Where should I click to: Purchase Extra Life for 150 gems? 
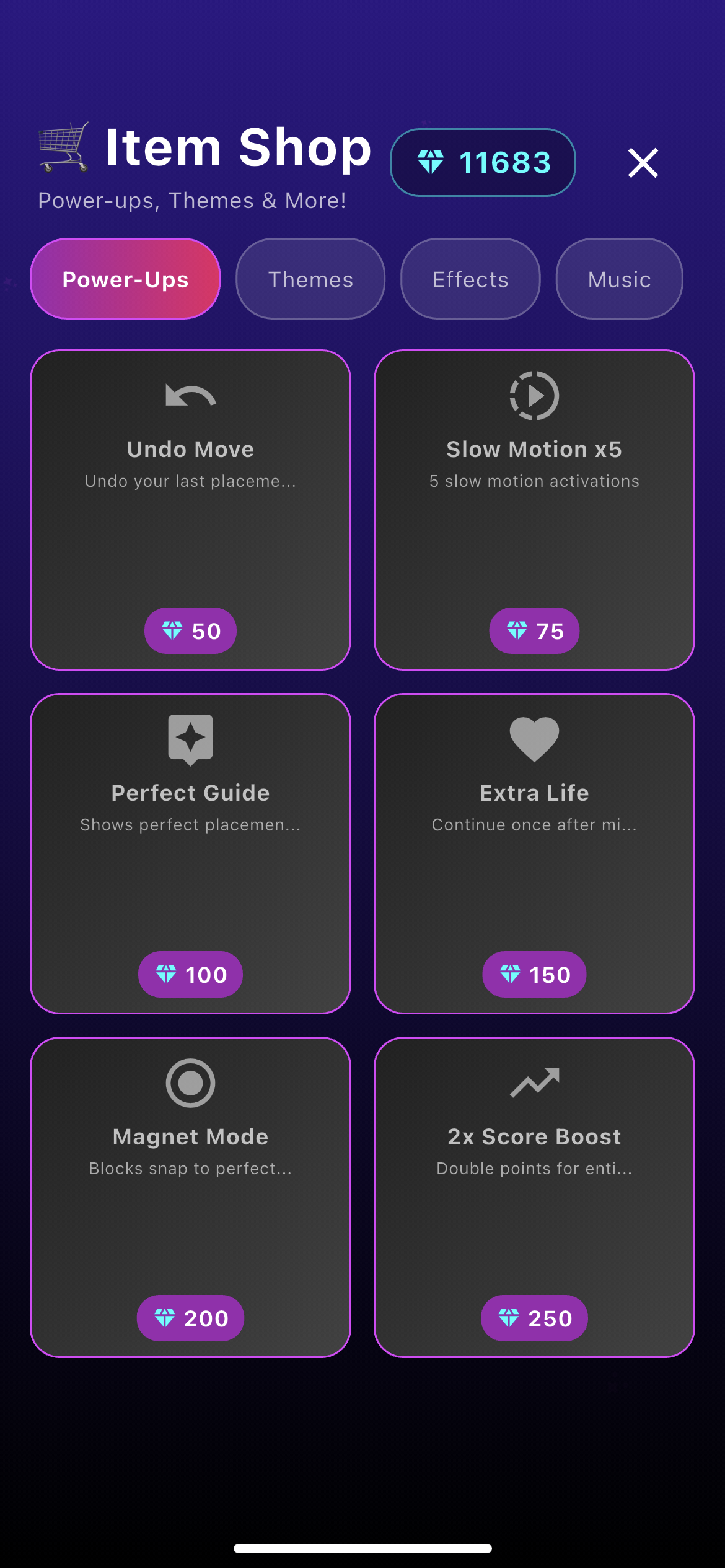click(x=534, y=974)
